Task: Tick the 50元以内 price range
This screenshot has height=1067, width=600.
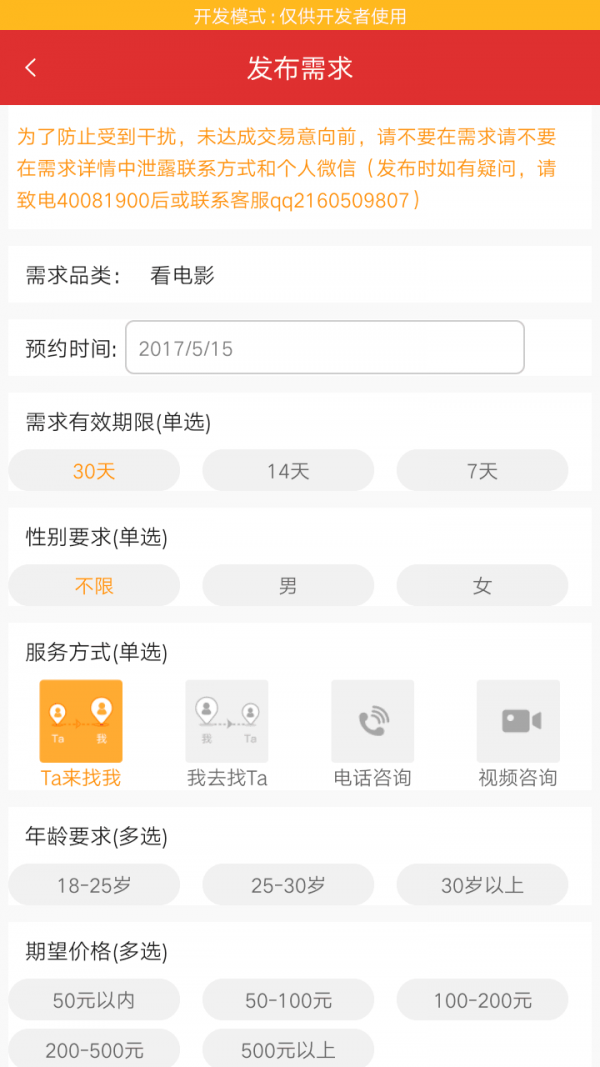Action: point(94,1000)
